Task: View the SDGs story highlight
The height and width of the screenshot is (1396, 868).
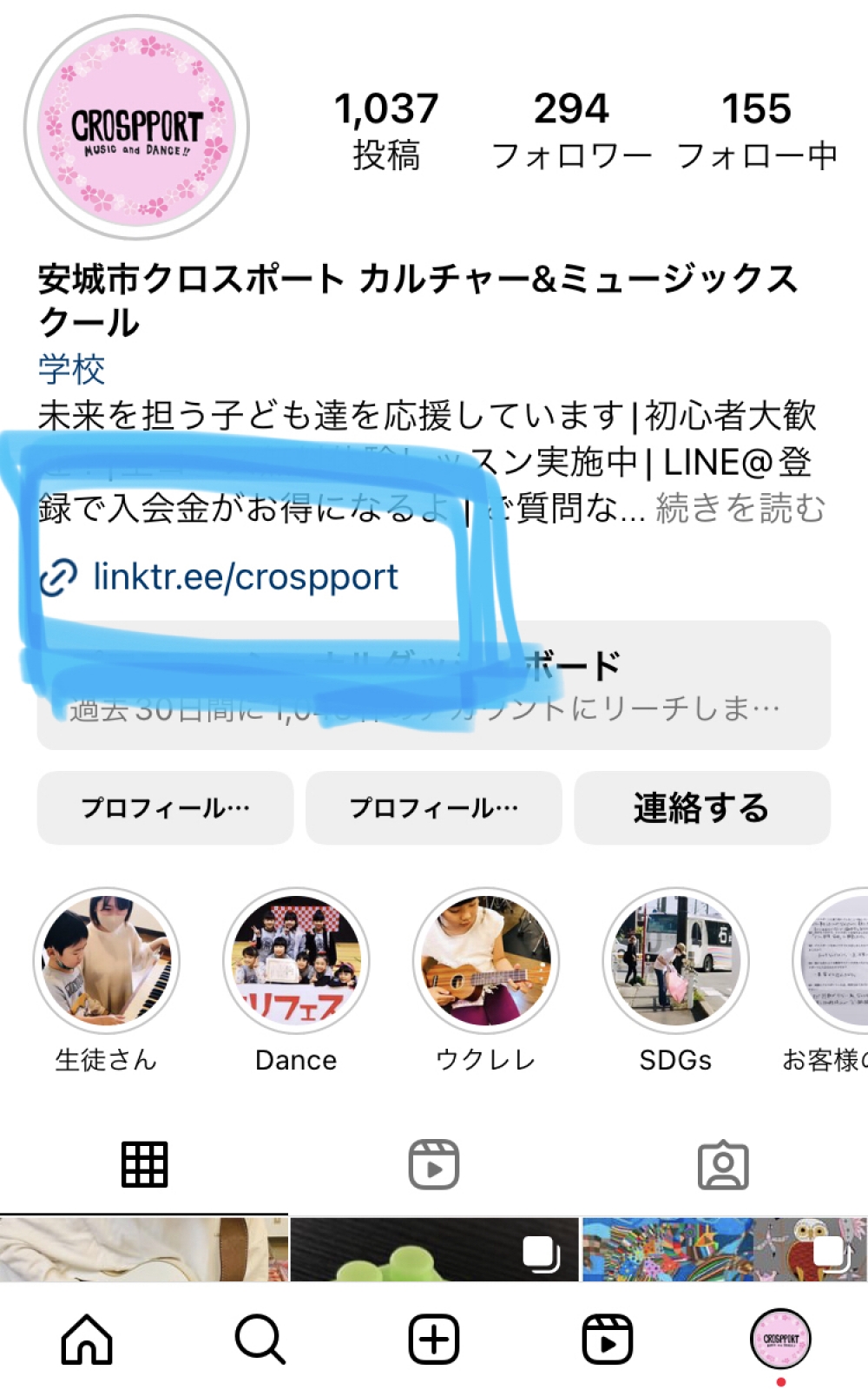Action: [675, 961]
